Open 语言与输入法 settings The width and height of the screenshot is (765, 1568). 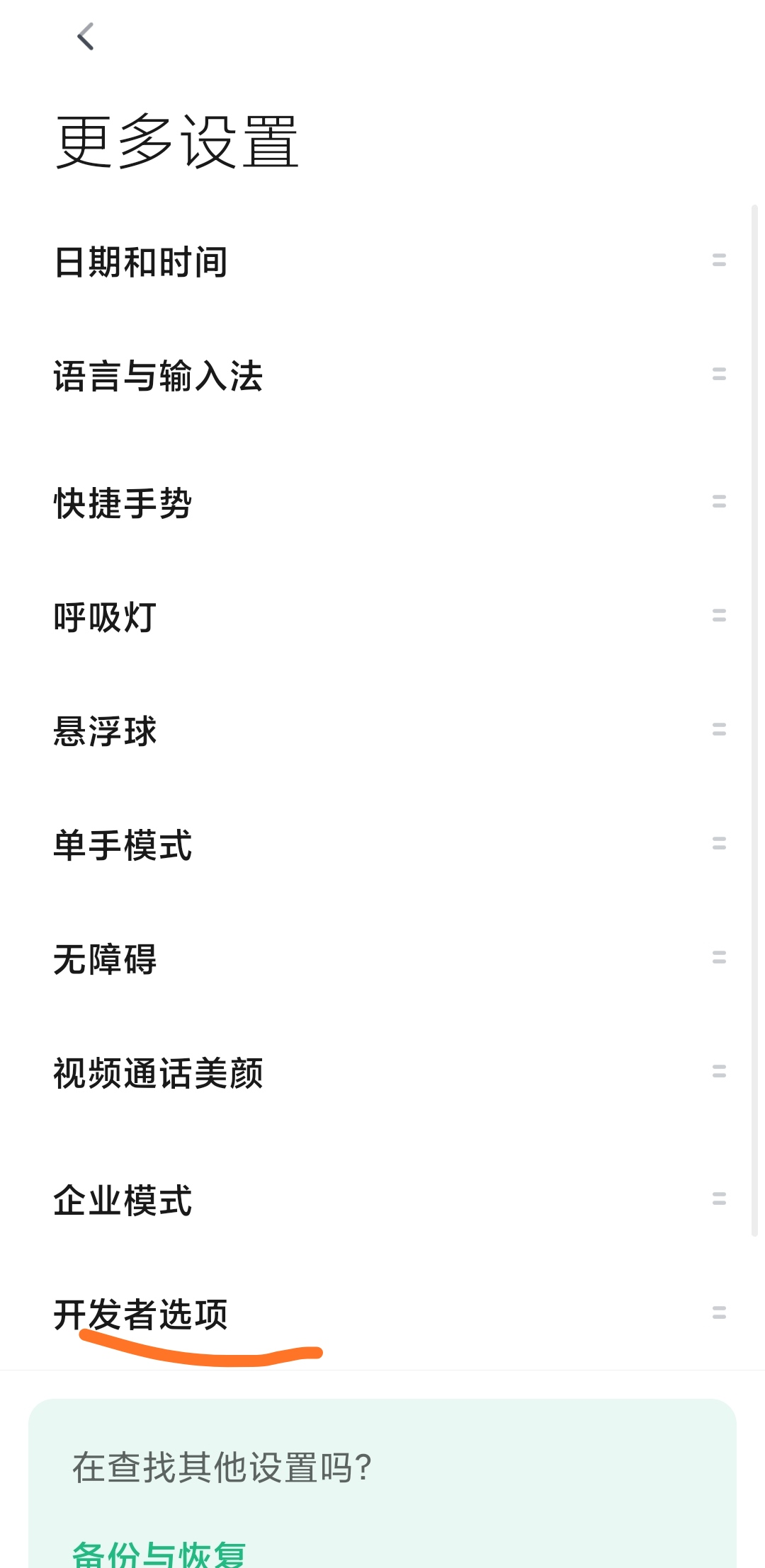tap(158, 376)
